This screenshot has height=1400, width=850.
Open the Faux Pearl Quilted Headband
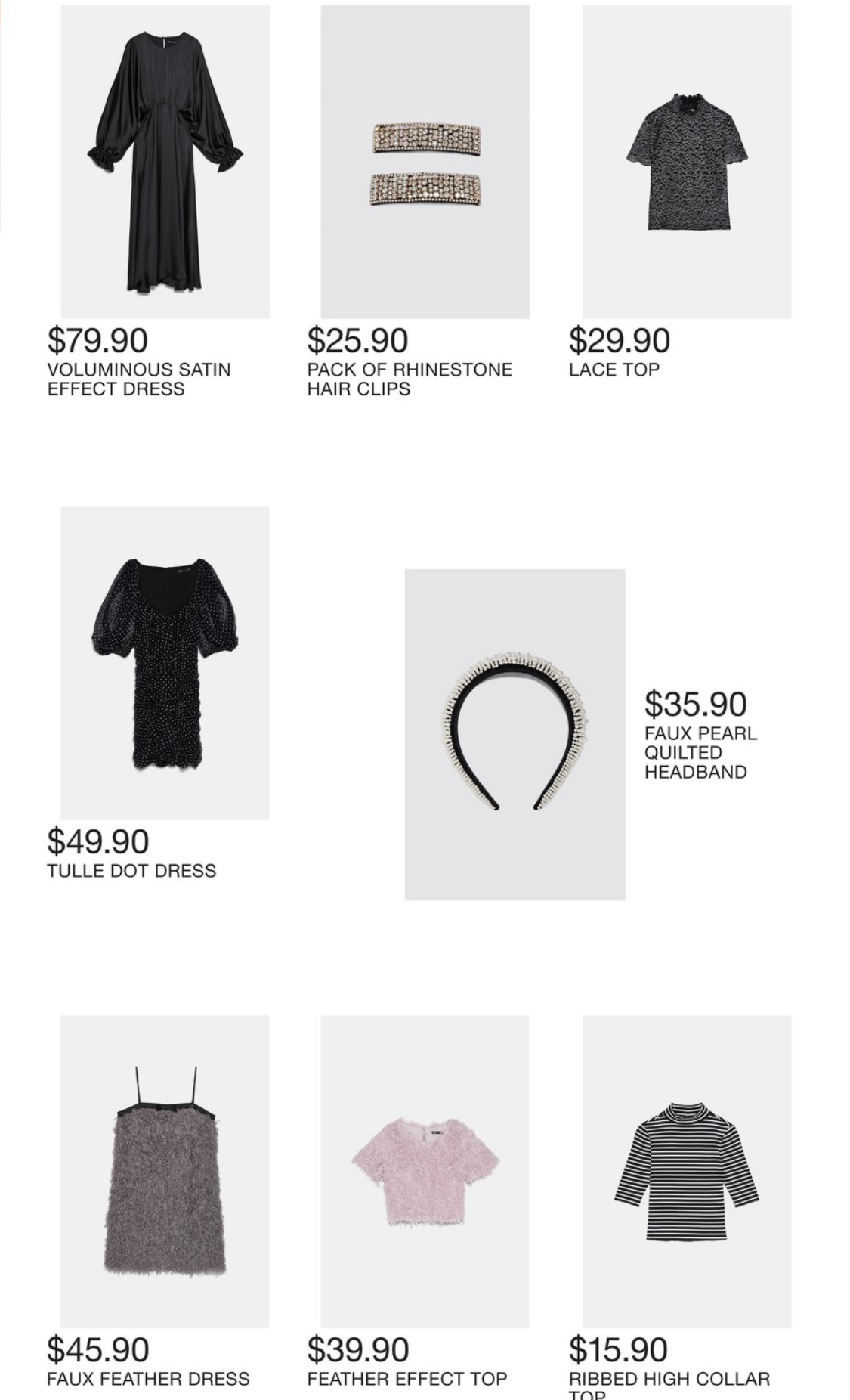click(x=515, y=733)
